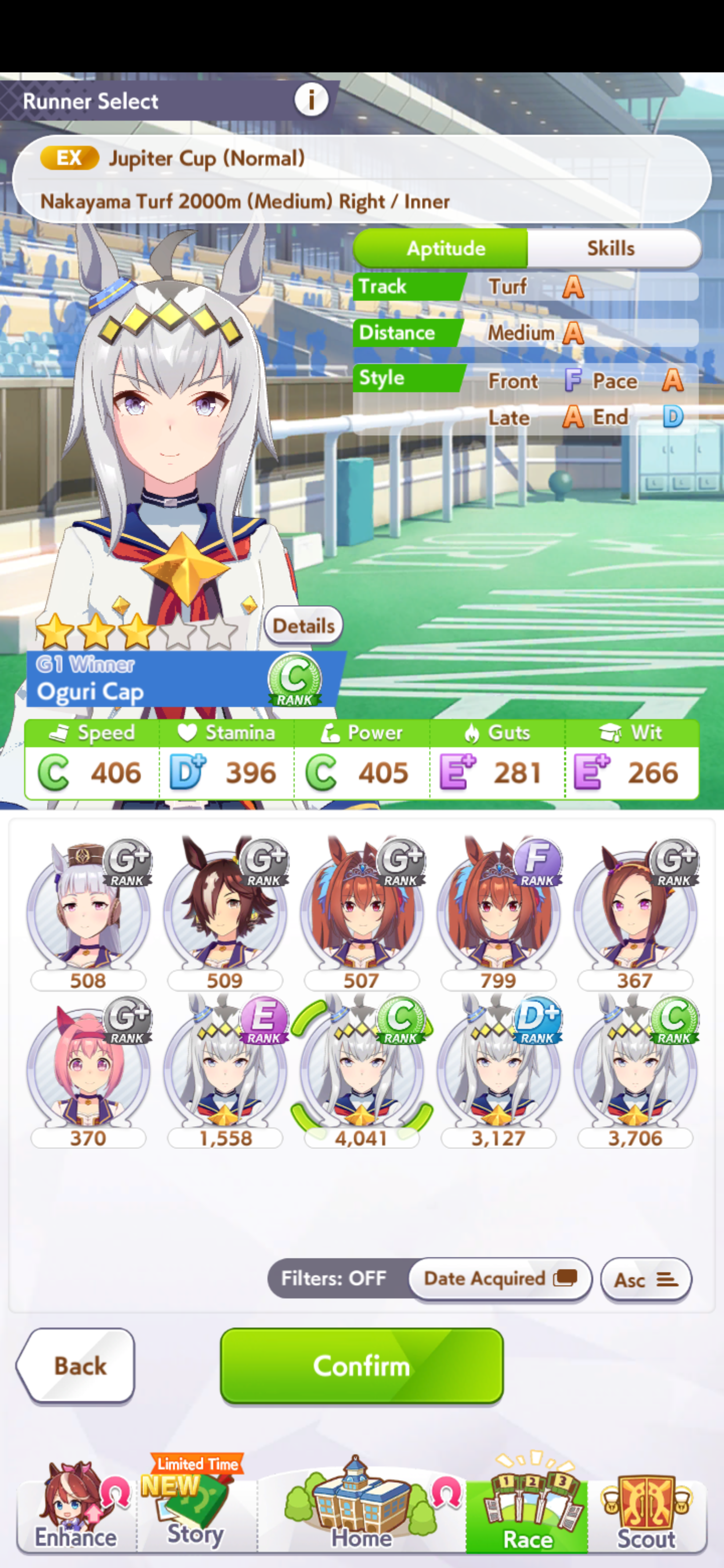
Task: Confirm the selected runner
Action: (x=361, y=1366)
